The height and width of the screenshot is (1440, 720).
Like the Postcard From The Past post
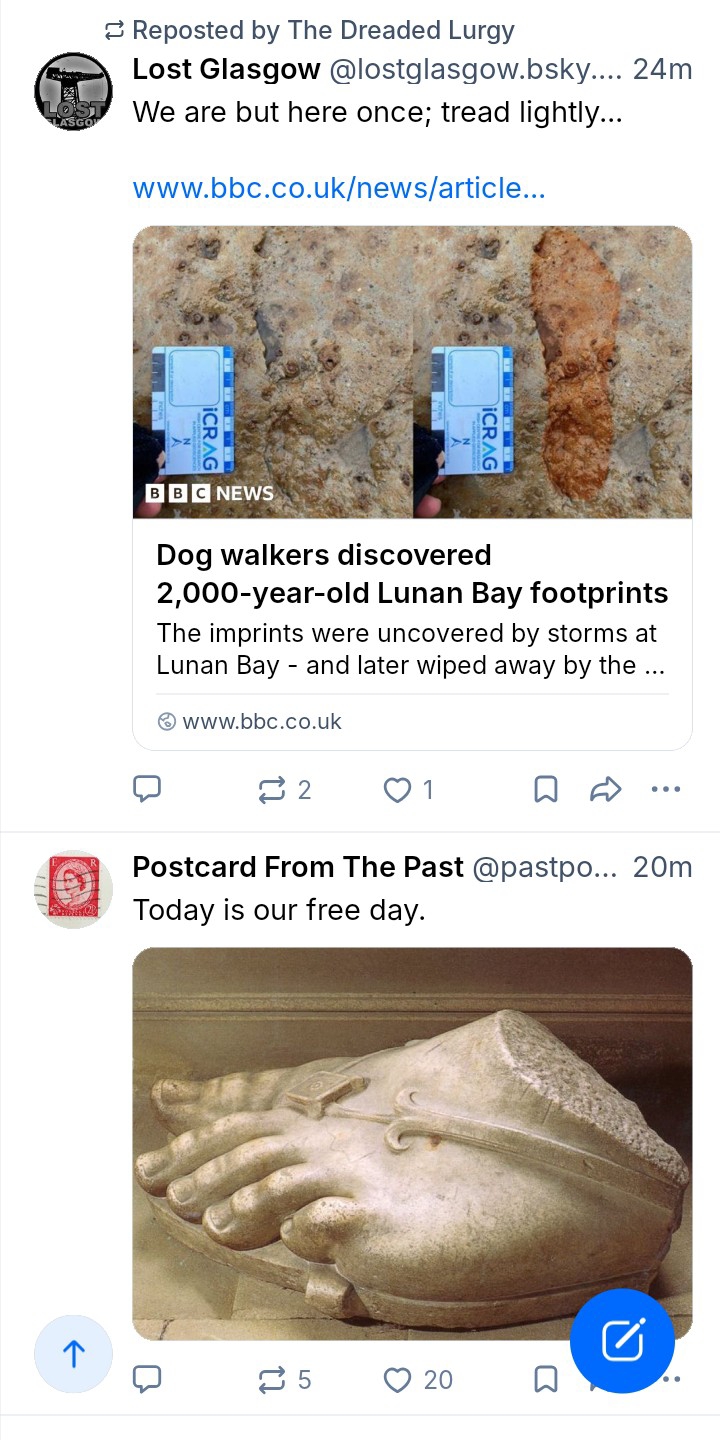(x=398, y=1380)
